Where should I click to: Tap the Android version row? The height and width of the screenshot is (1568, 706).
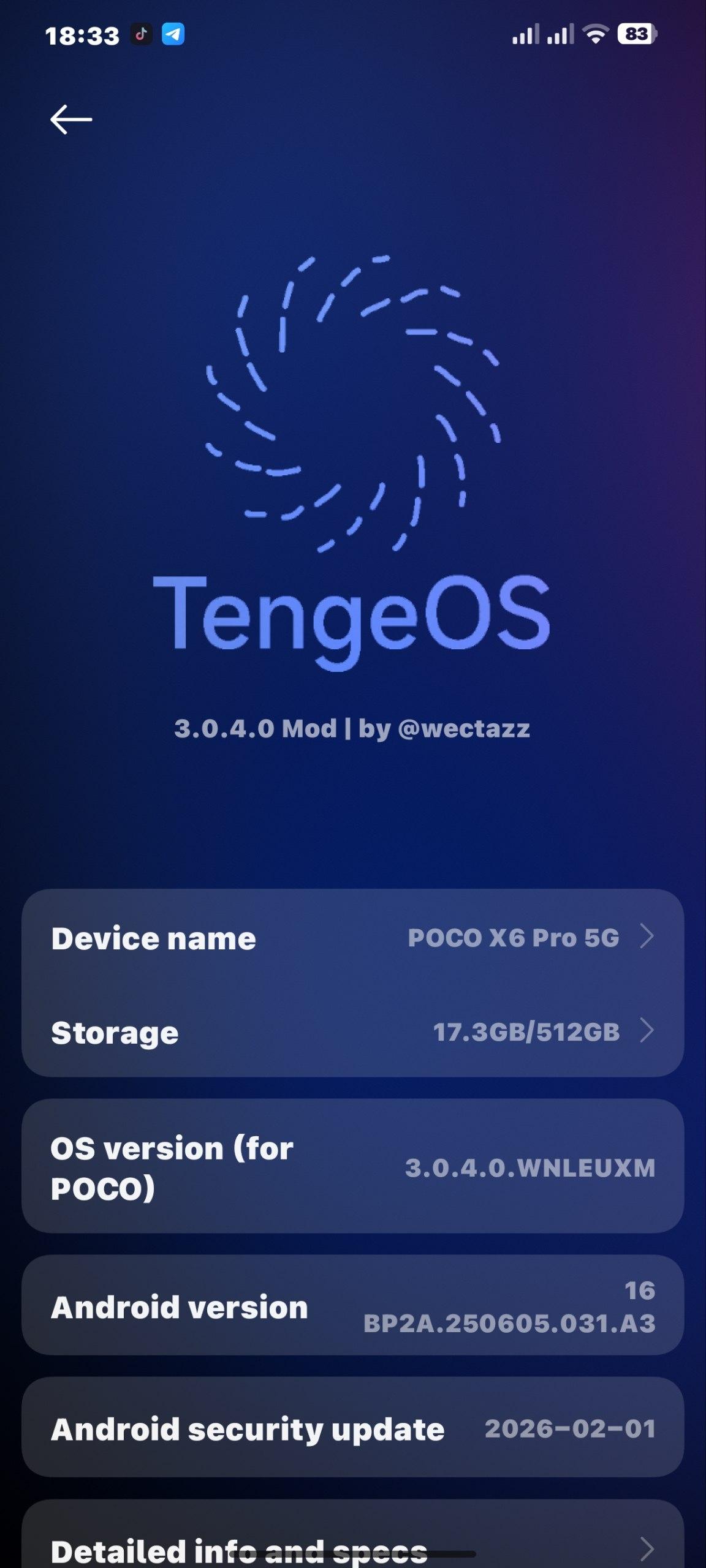click(352, 1306)
